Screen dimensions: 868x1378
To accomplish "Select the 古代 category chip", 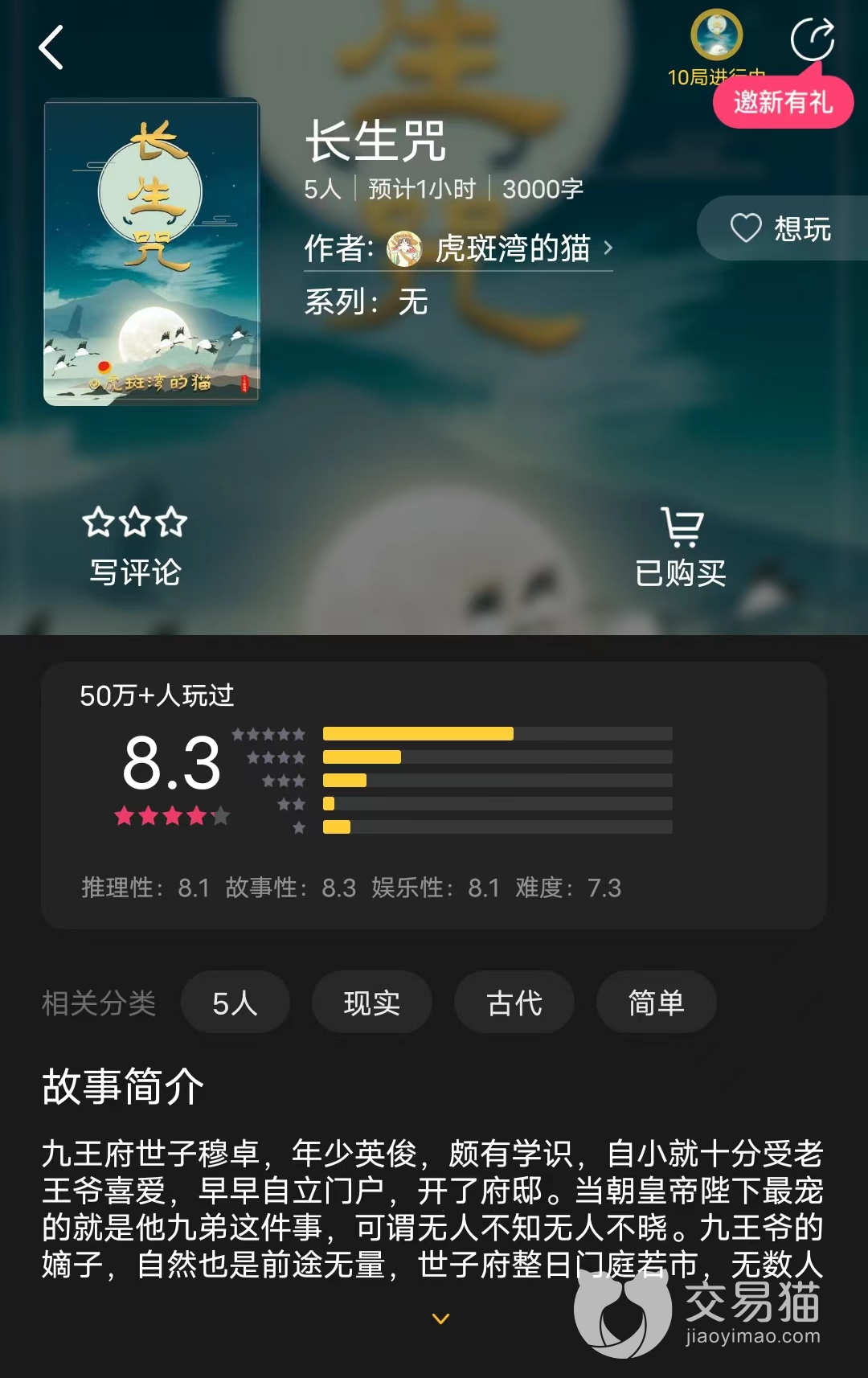I will coord(514,1003).
